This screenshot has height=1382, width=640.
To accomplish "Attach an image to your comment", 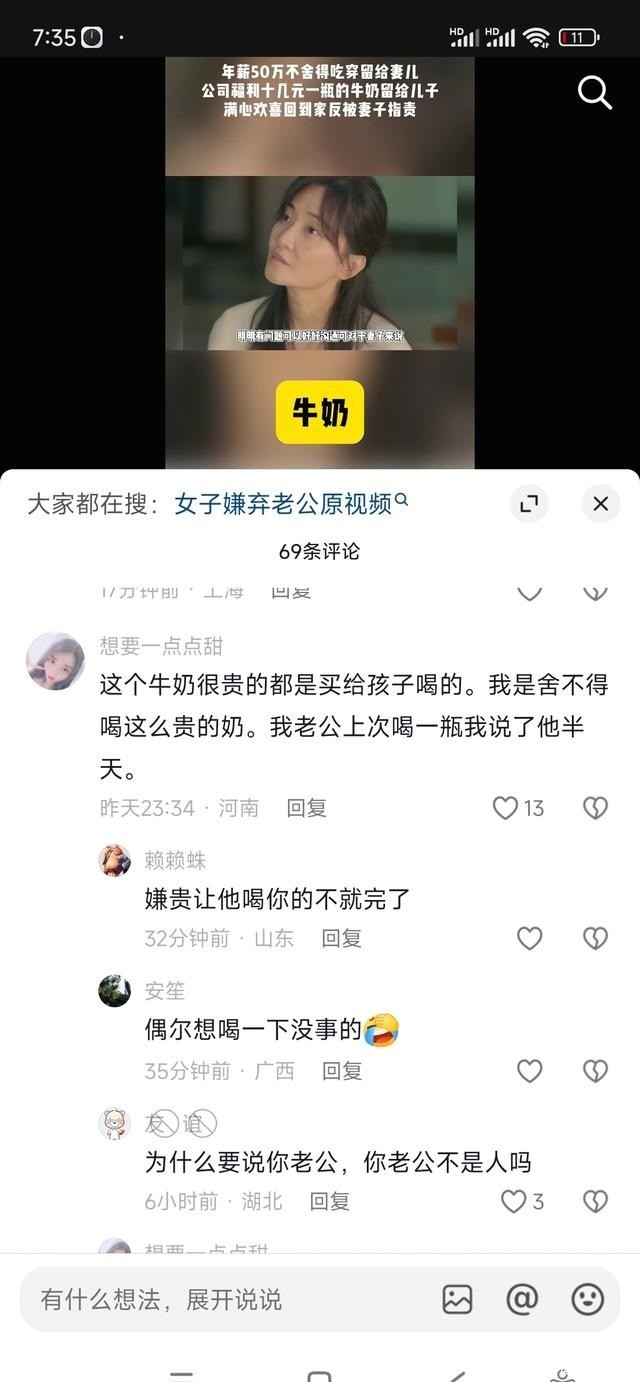I will (457, 1299).
